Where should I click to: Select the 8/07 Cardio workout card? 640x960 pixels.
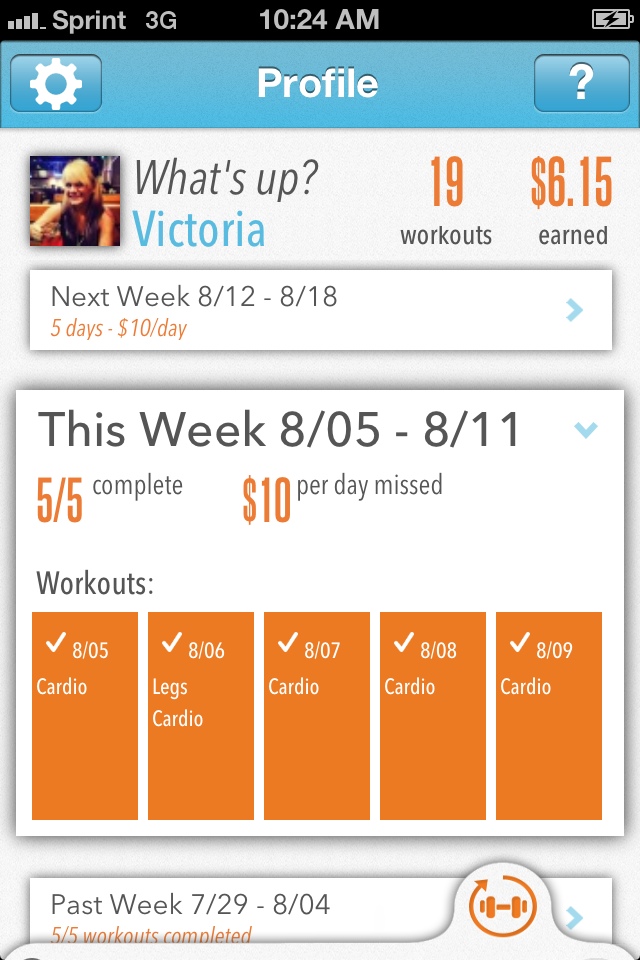[x=317, y=715]
